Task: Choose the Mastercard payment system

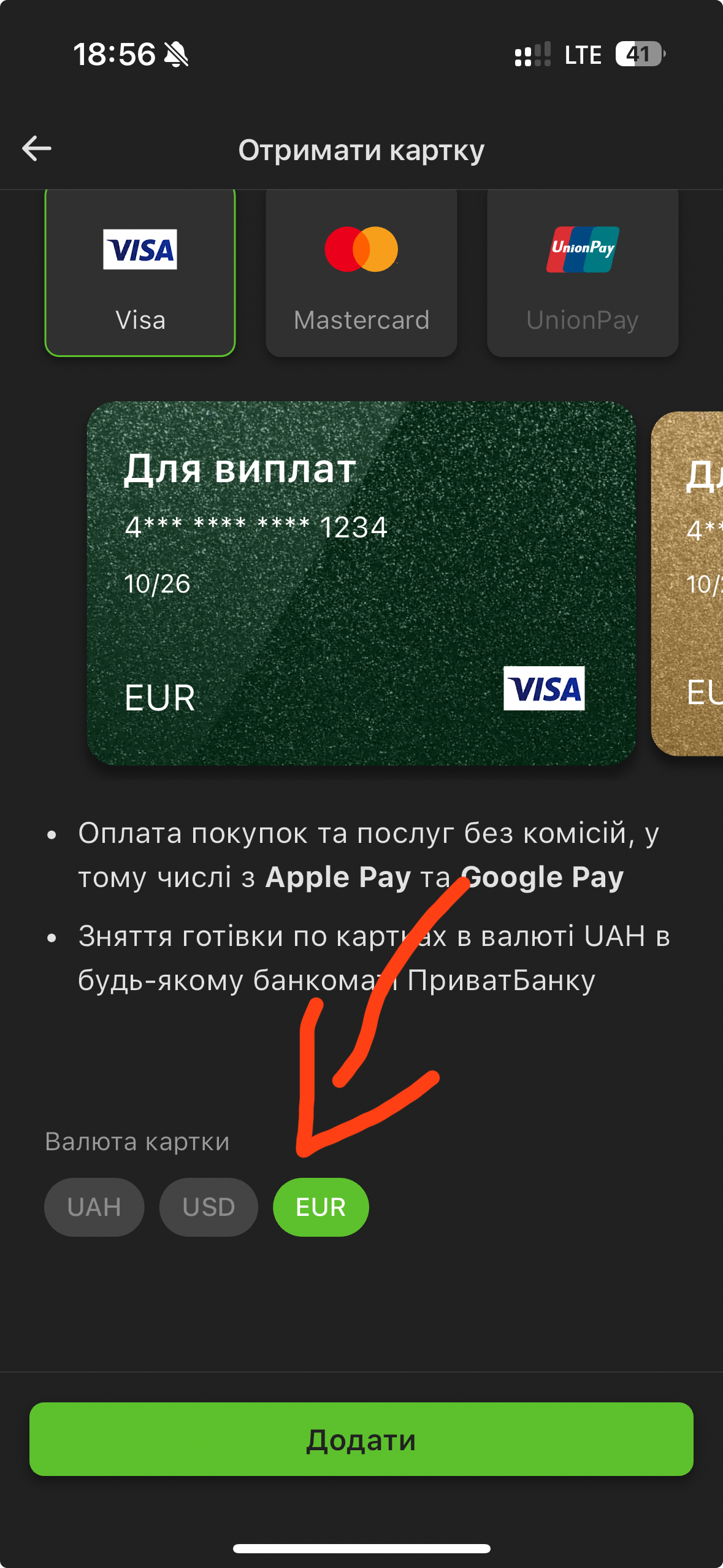Action: (361, 273)
